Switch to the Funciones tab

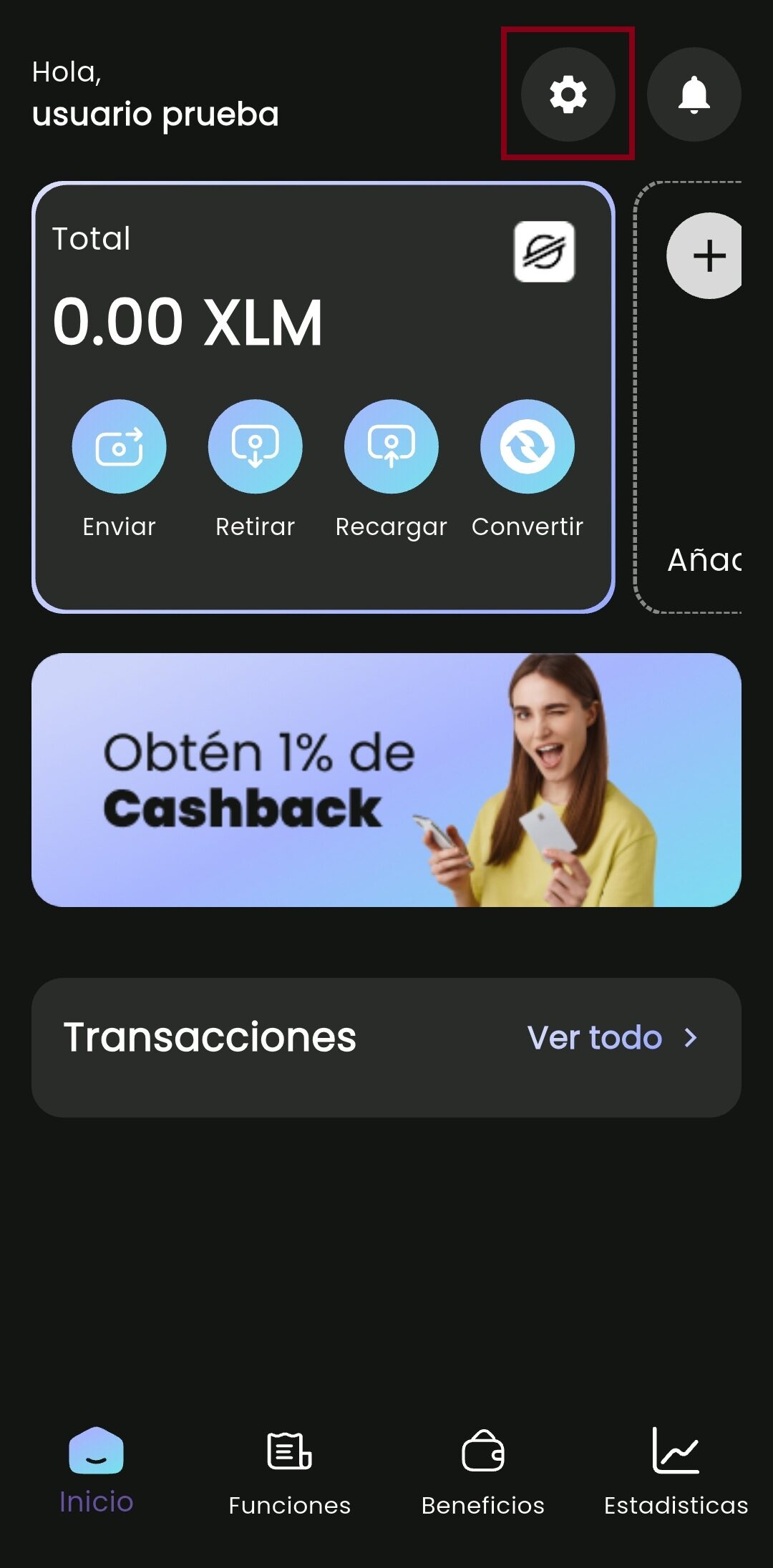coord(289,1472)
